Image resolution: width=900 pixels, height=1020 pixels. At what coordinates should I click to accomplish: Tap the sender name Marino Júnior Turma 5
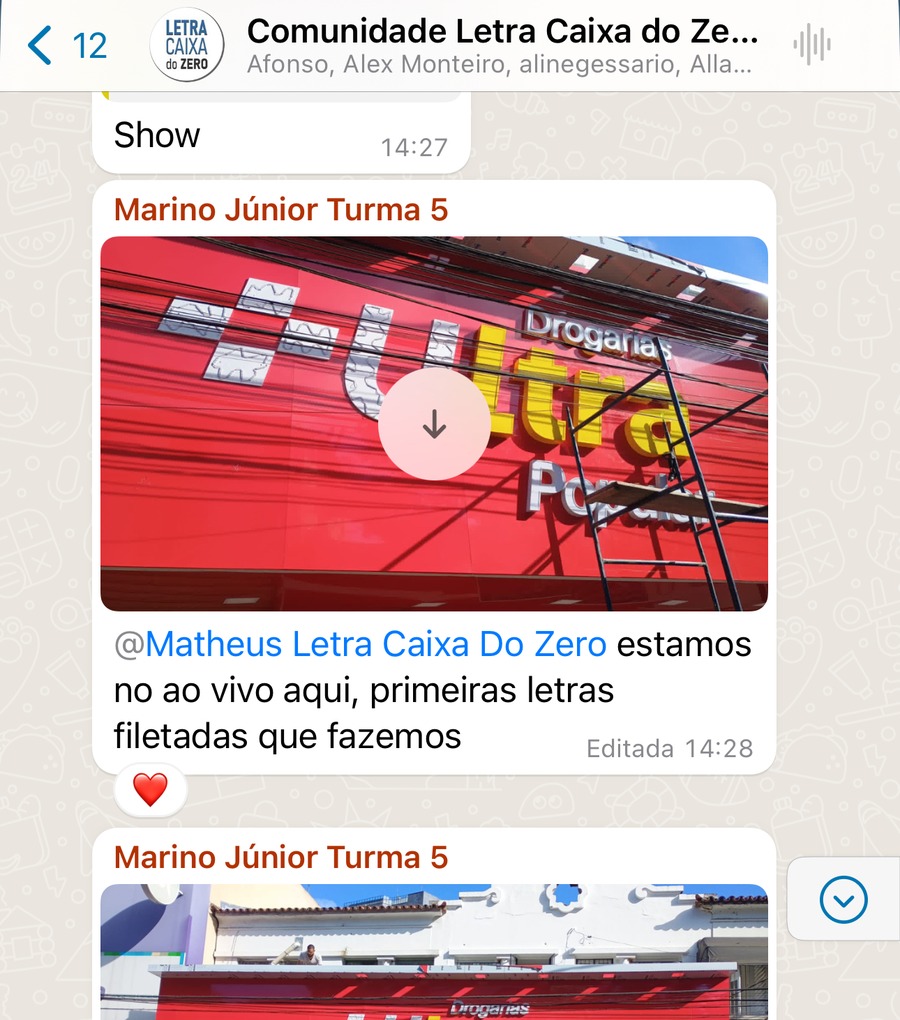tap(280, 209)
